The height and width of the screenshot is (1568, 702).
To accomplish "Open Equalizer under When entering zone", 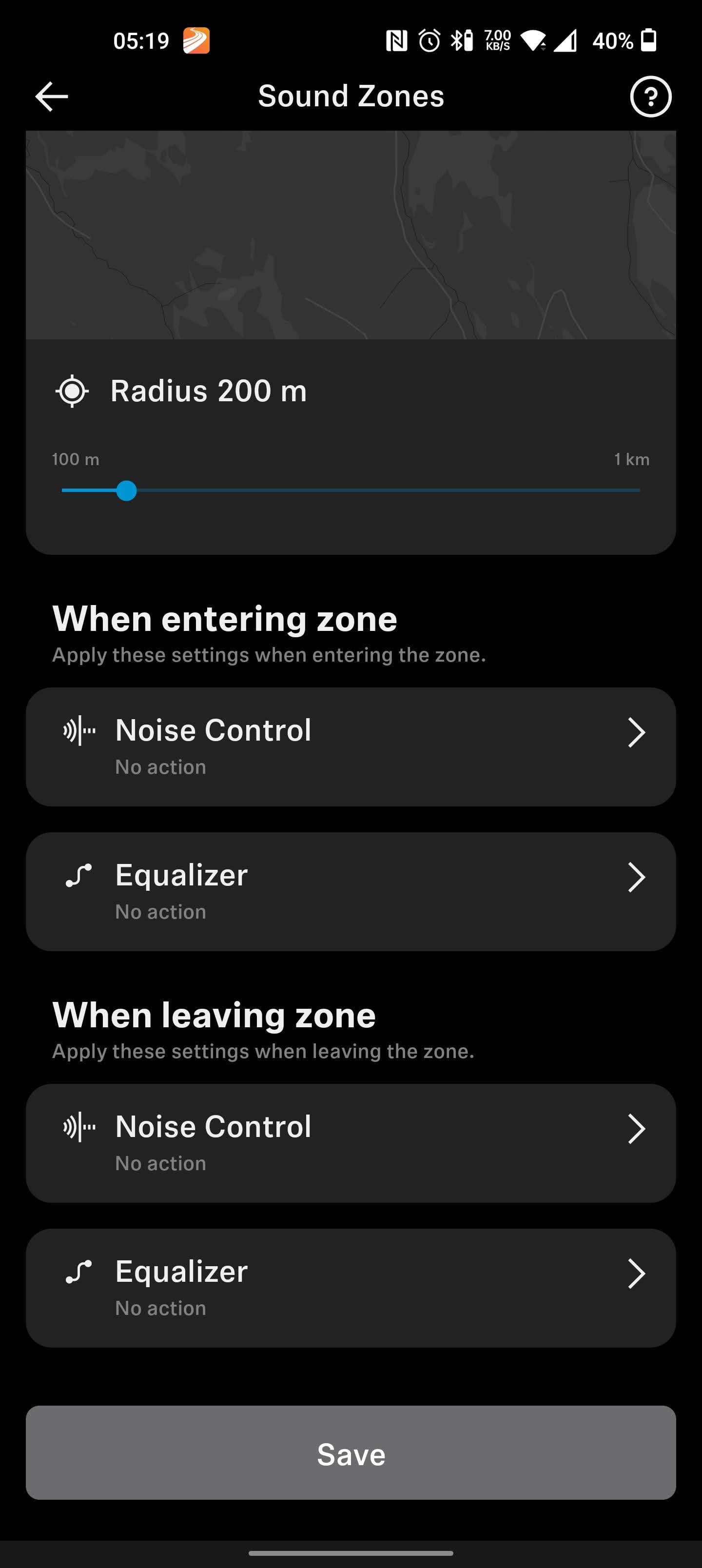I will (351, 892).
